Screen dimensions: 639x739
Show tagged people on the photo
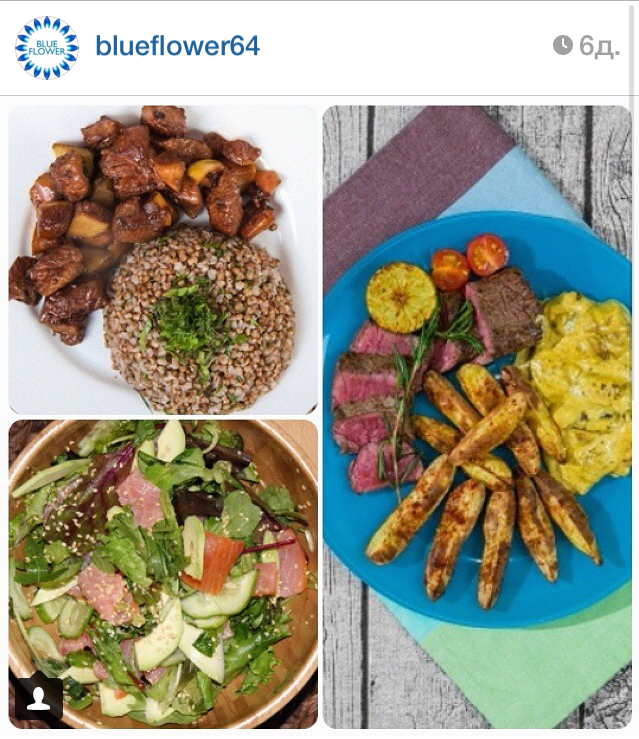38,699
